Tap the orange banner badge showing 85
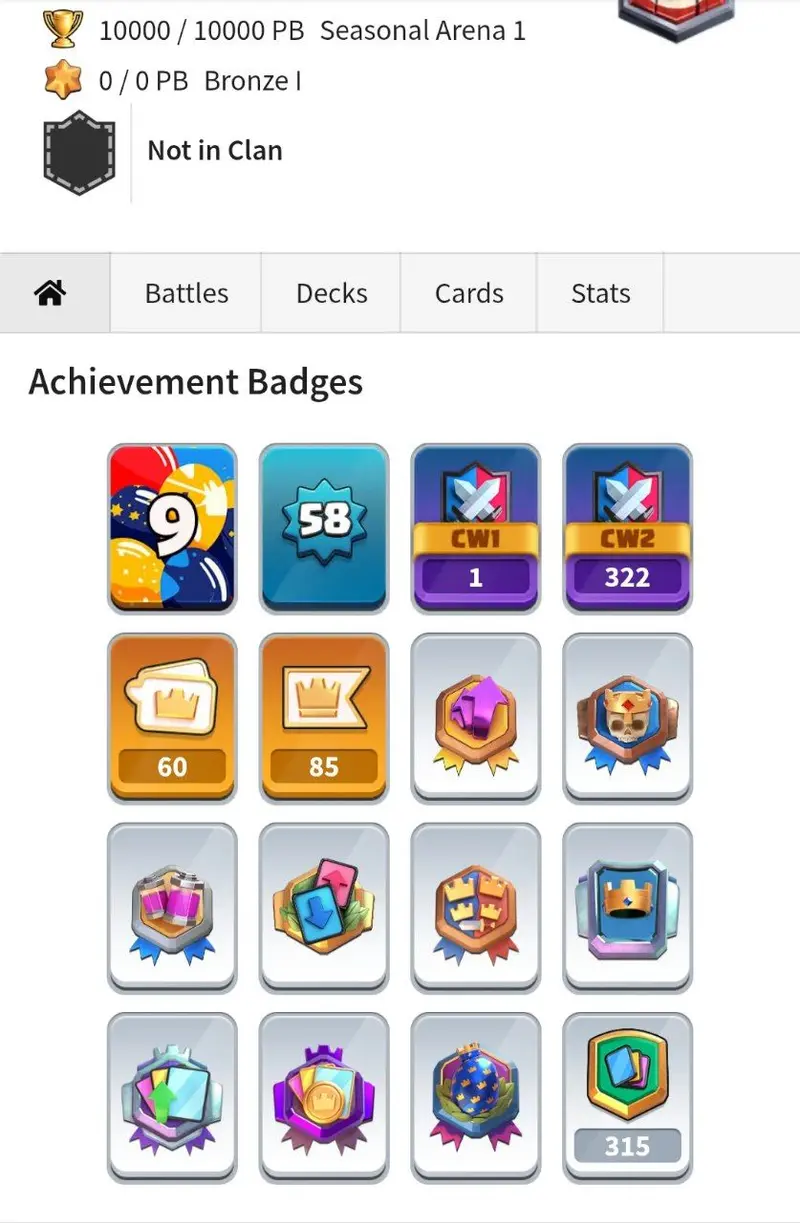Image resolution: width=800 pixels, height=1223 pixels. (x=324, y=717)
